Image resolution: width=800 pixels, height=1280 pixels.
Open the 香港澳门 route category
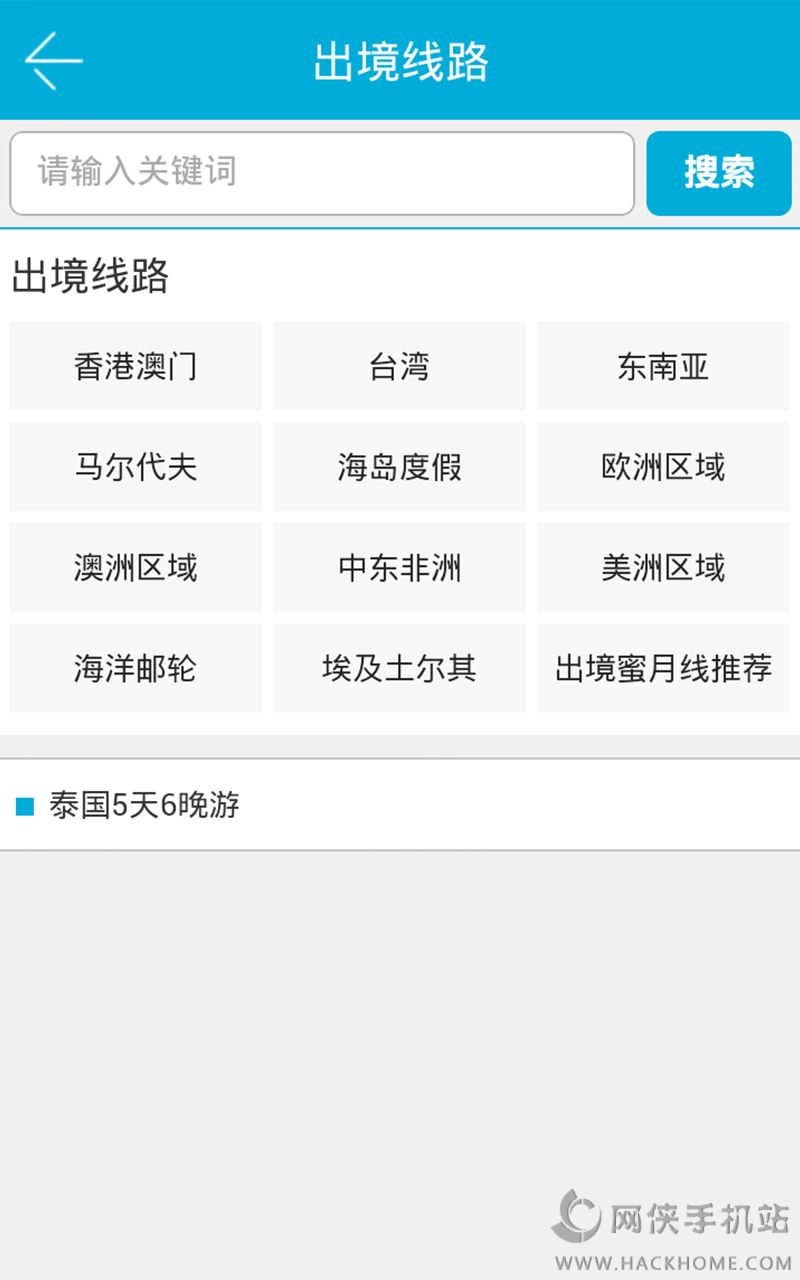click(135, 366)
